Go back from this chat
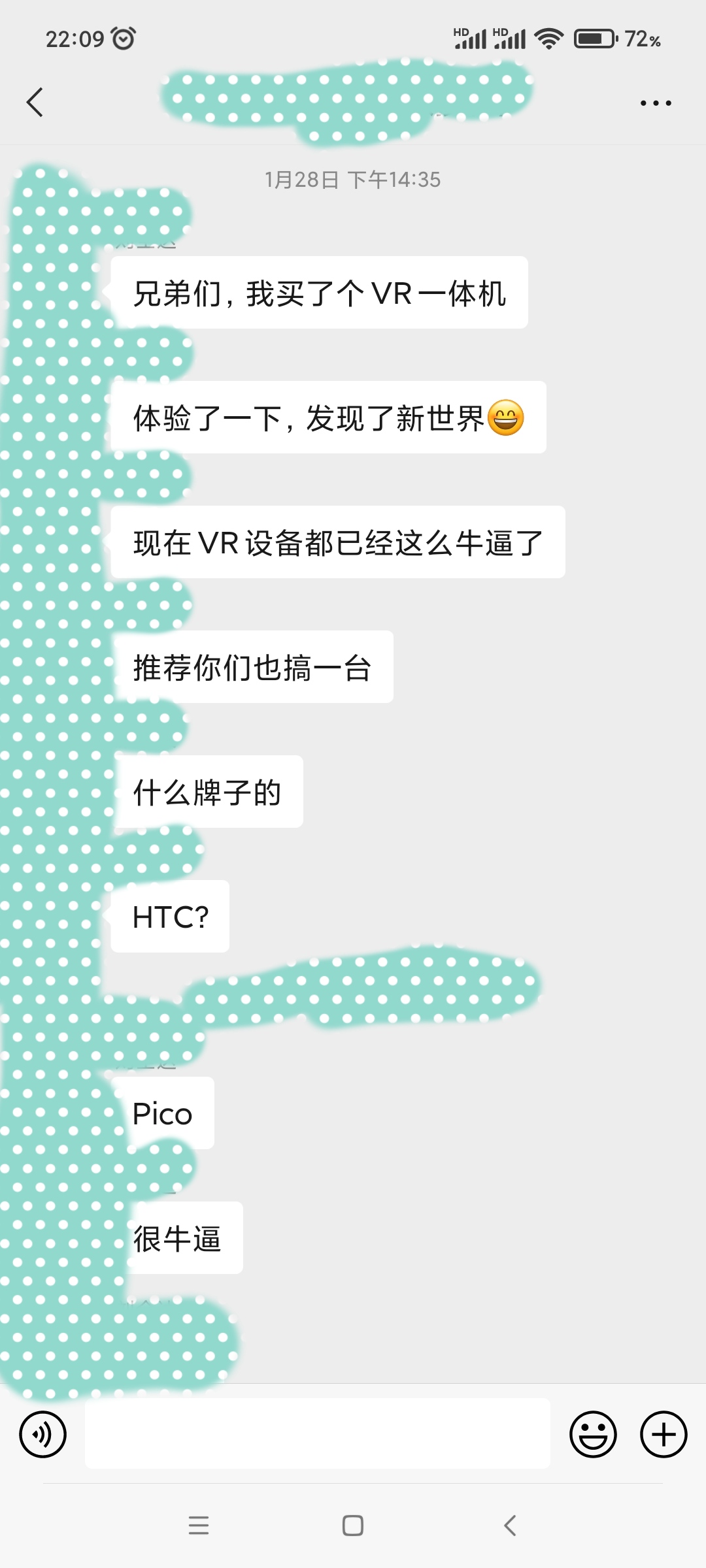Image resolution: width=706 pixels, height=1568 pixels. click(x=35, y=103)
